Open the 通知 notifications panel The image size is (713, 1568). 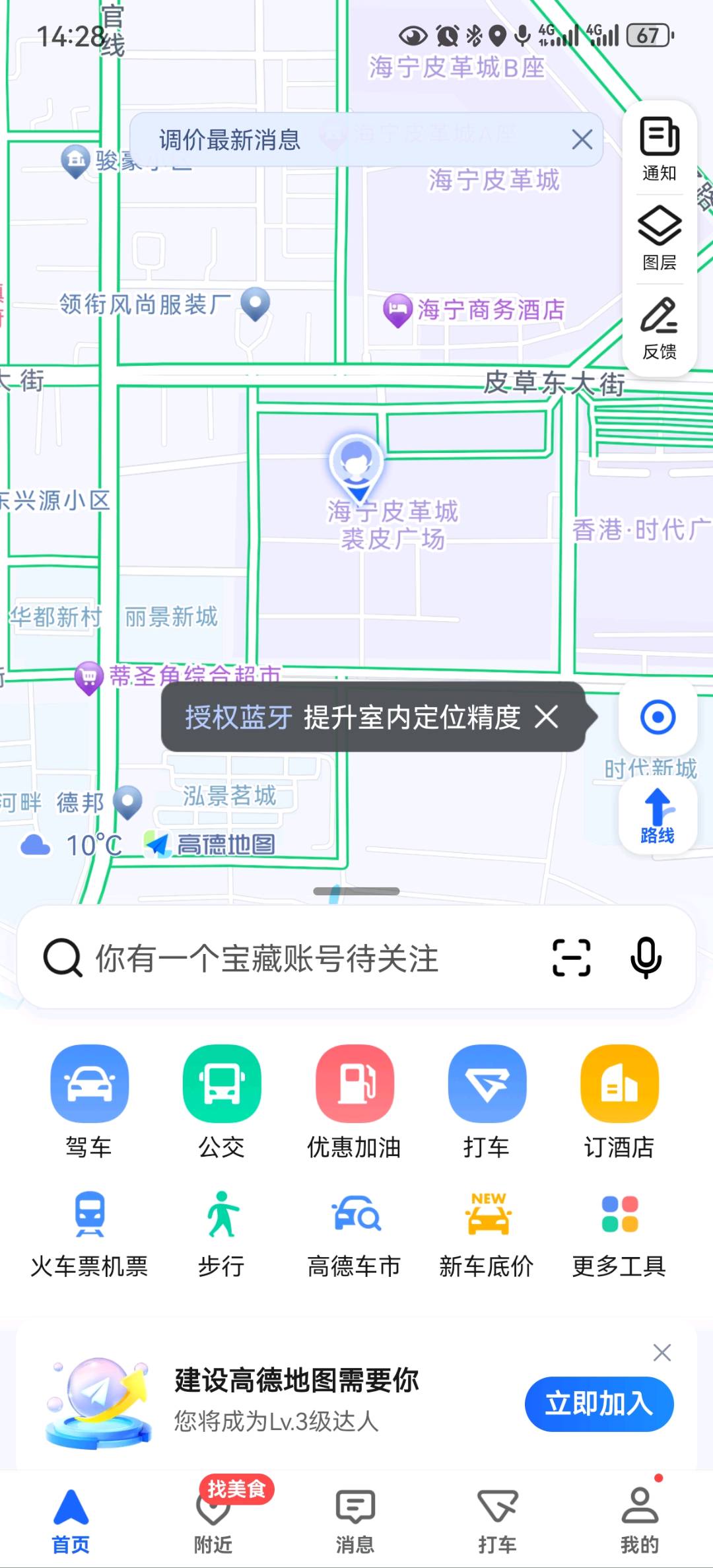(x=659, y=149)
